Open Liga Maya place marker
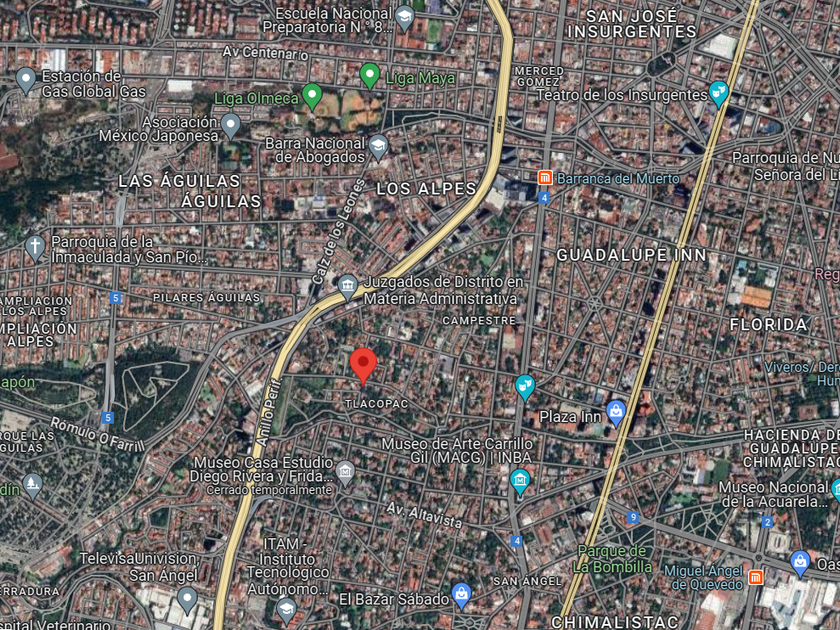 click(369, 75)
